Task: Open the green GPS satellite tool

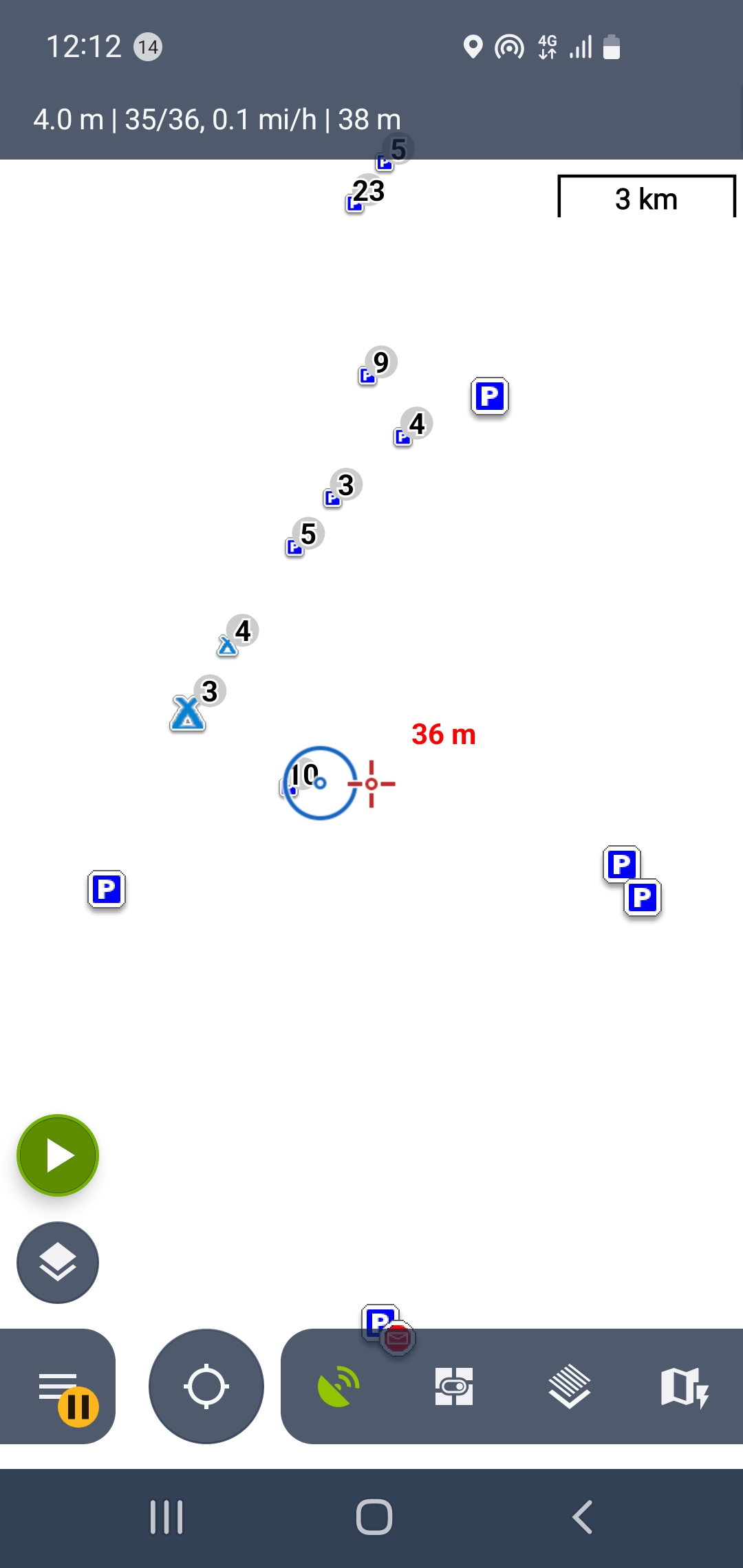Action: tap(338, 1386)
